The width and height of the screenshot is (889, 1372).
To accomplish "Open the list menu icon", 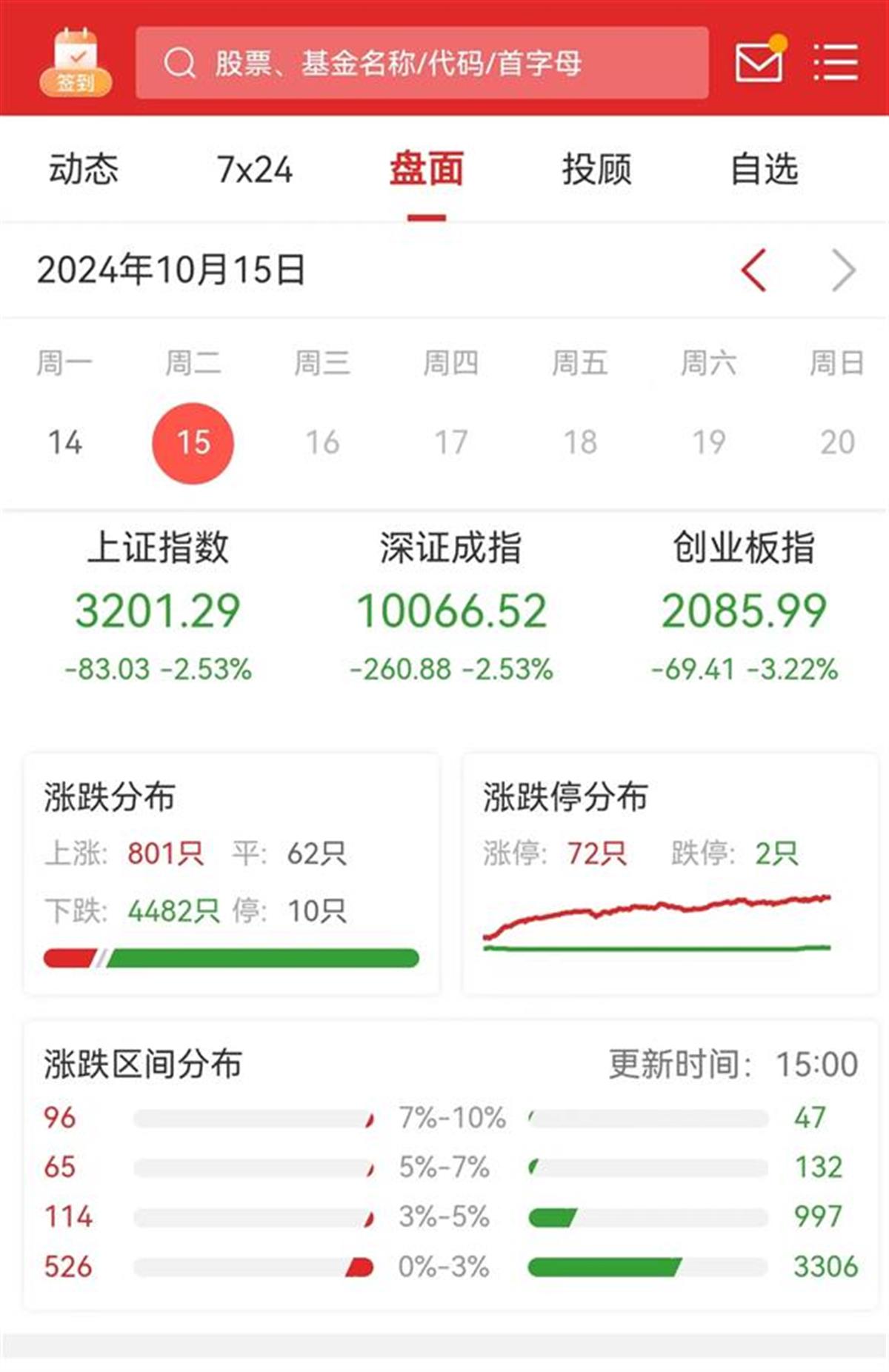I will click(836, 62).
